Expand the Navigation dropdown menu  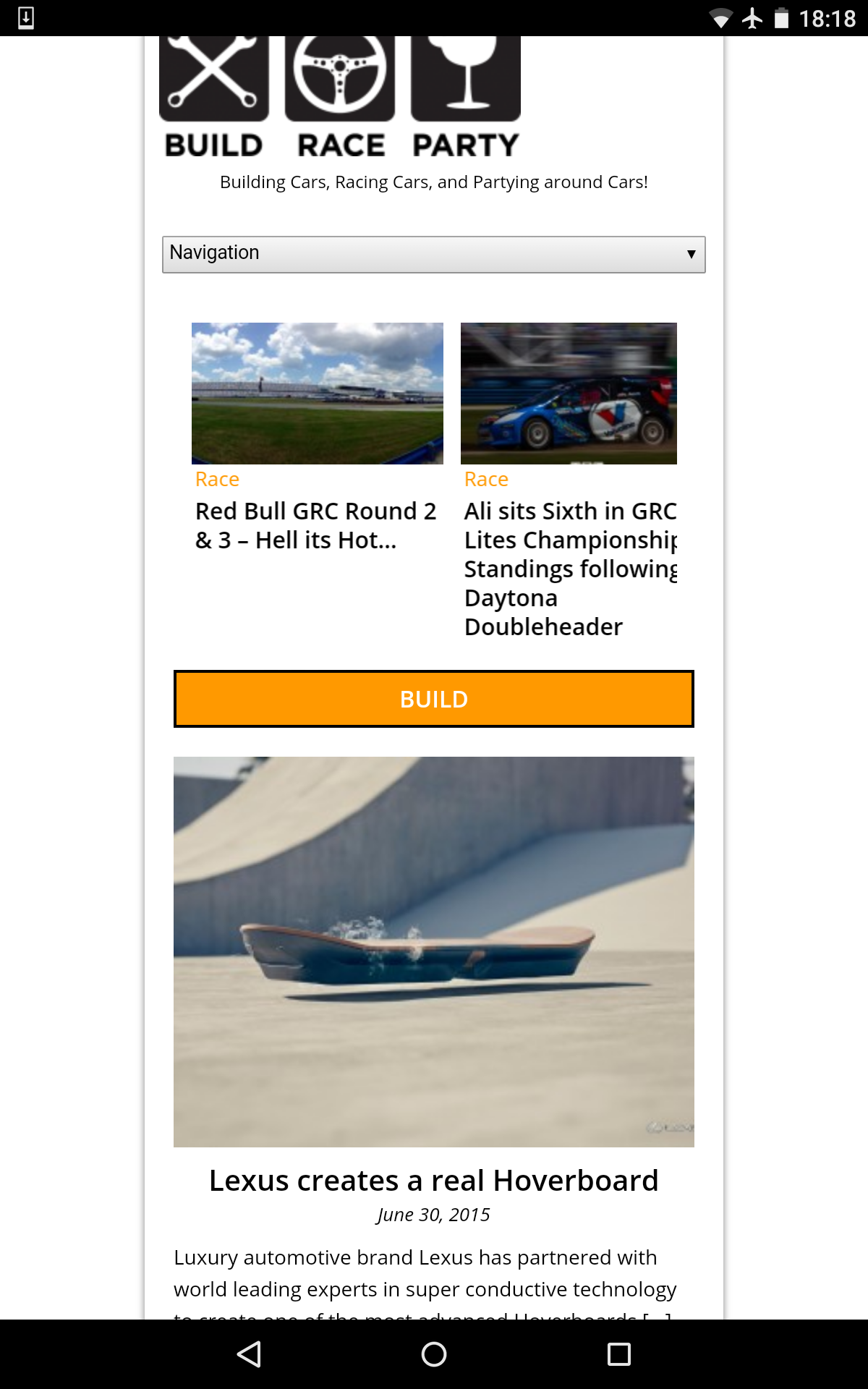[x=433, y=254]
